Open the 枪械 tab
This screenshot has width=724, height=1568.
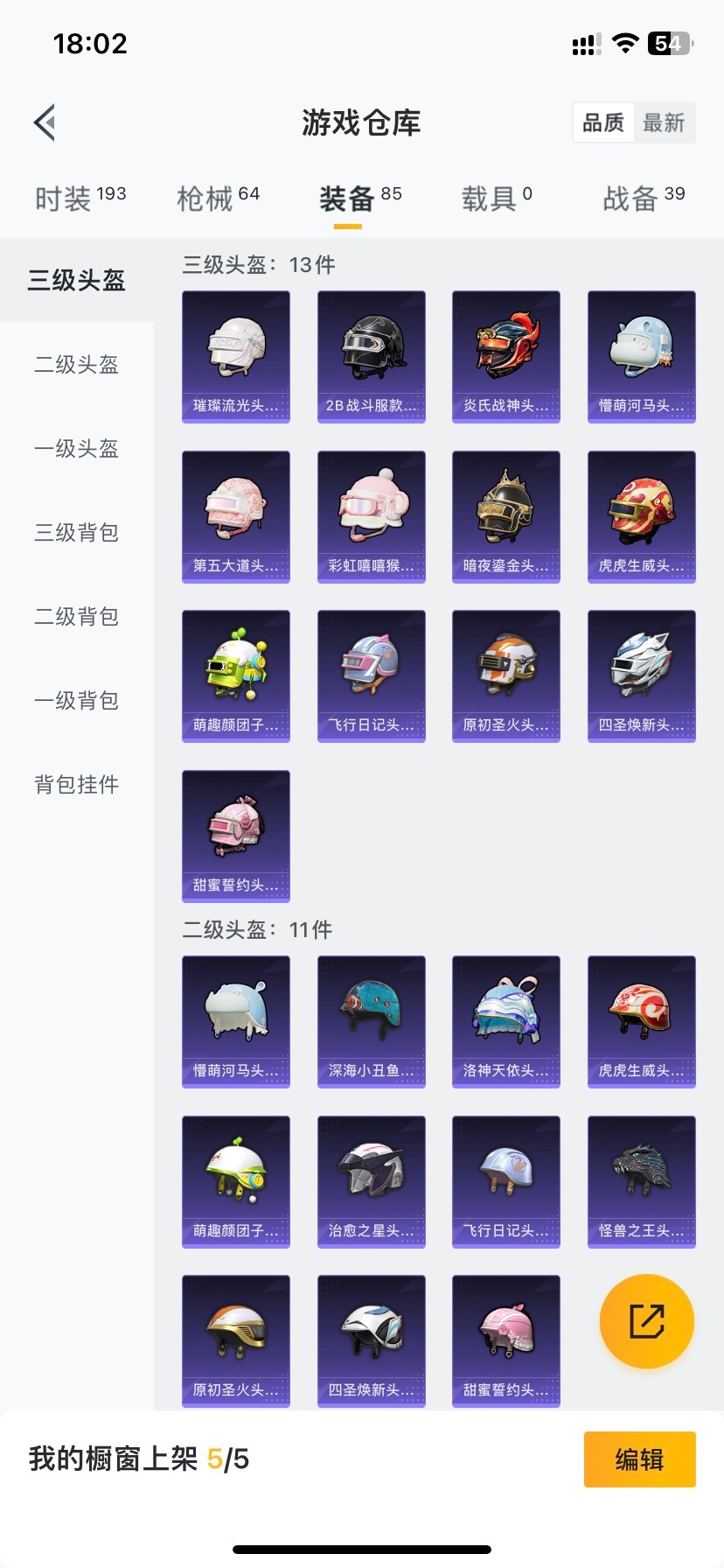click(218, 199)
